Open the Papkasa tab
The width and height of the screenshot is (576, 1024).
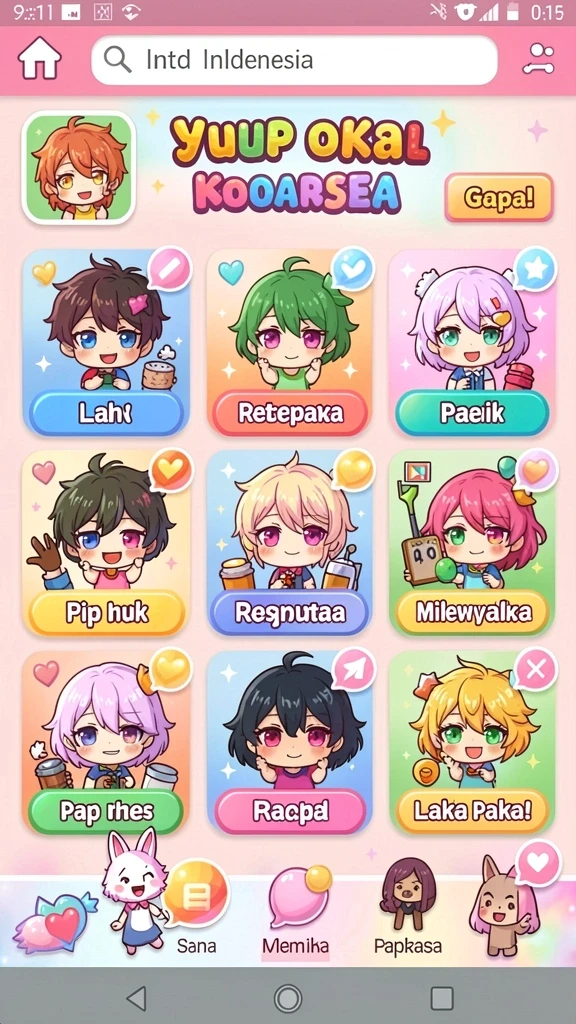point(408,908)
